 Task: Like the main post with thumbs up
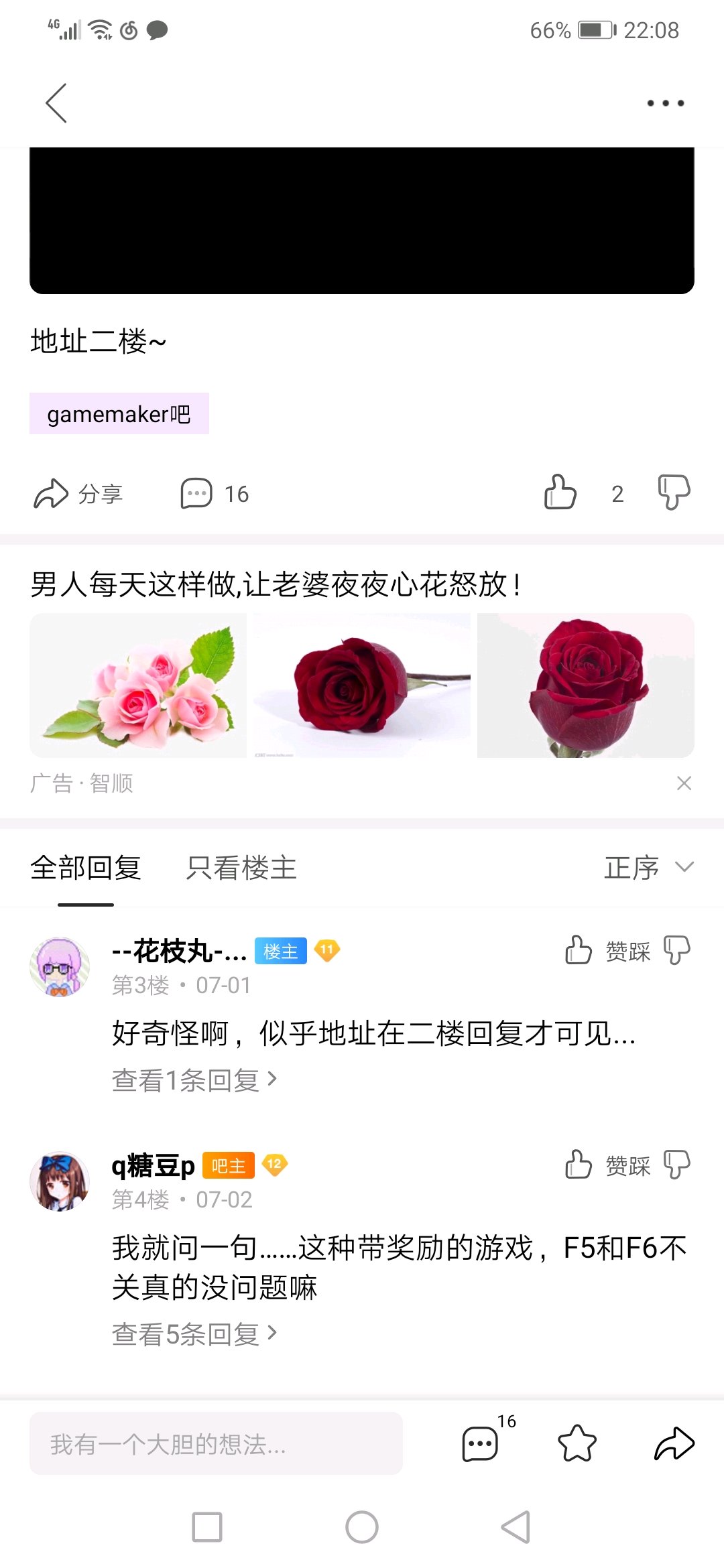tap(560, 493)
